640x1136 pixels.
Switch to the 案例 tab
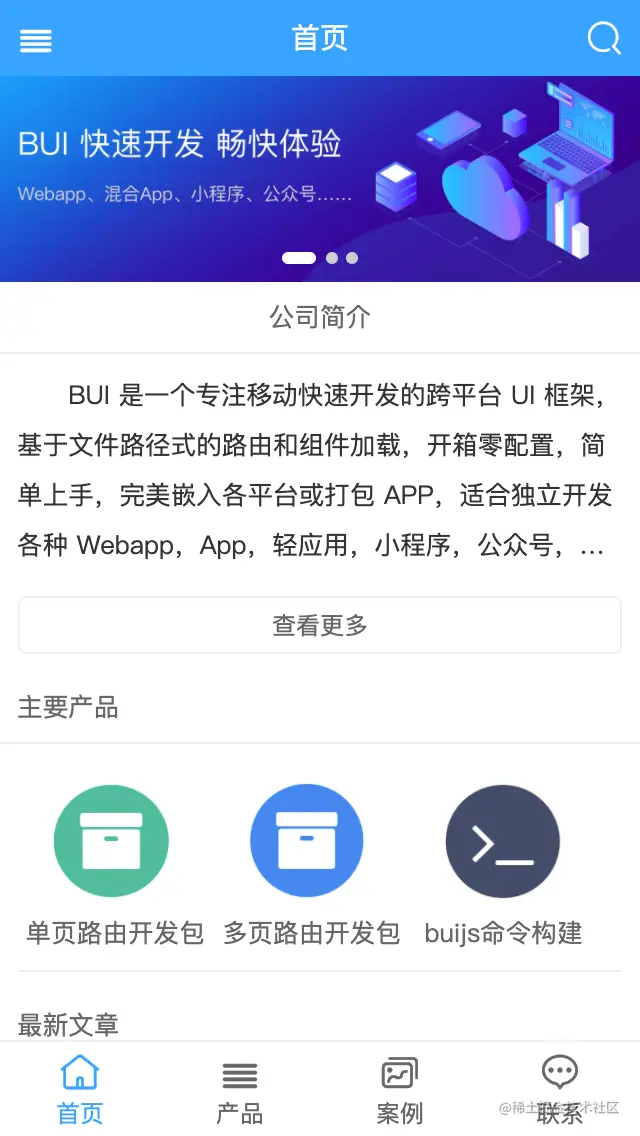(x=400, y=1090)
